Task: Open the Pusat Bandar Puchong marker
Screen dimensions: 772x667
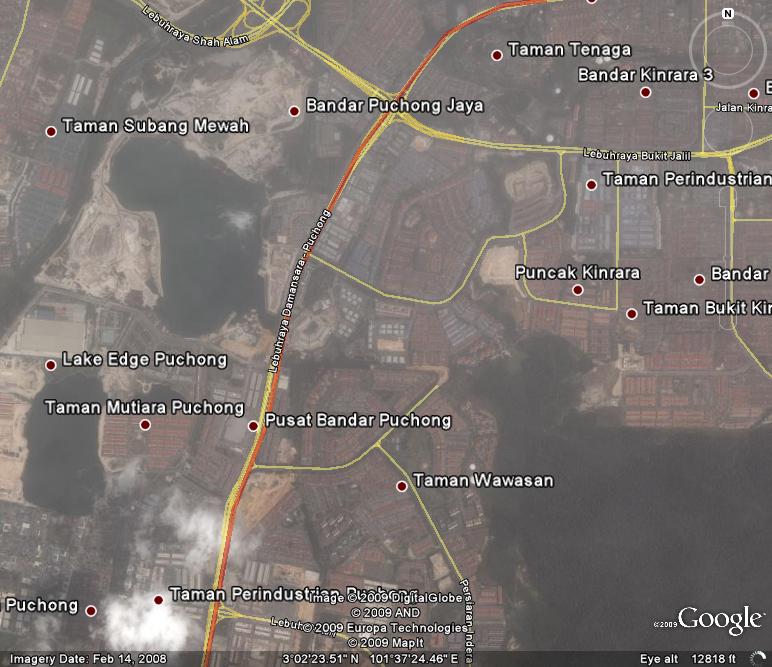Action: click(x=253, y=426)
